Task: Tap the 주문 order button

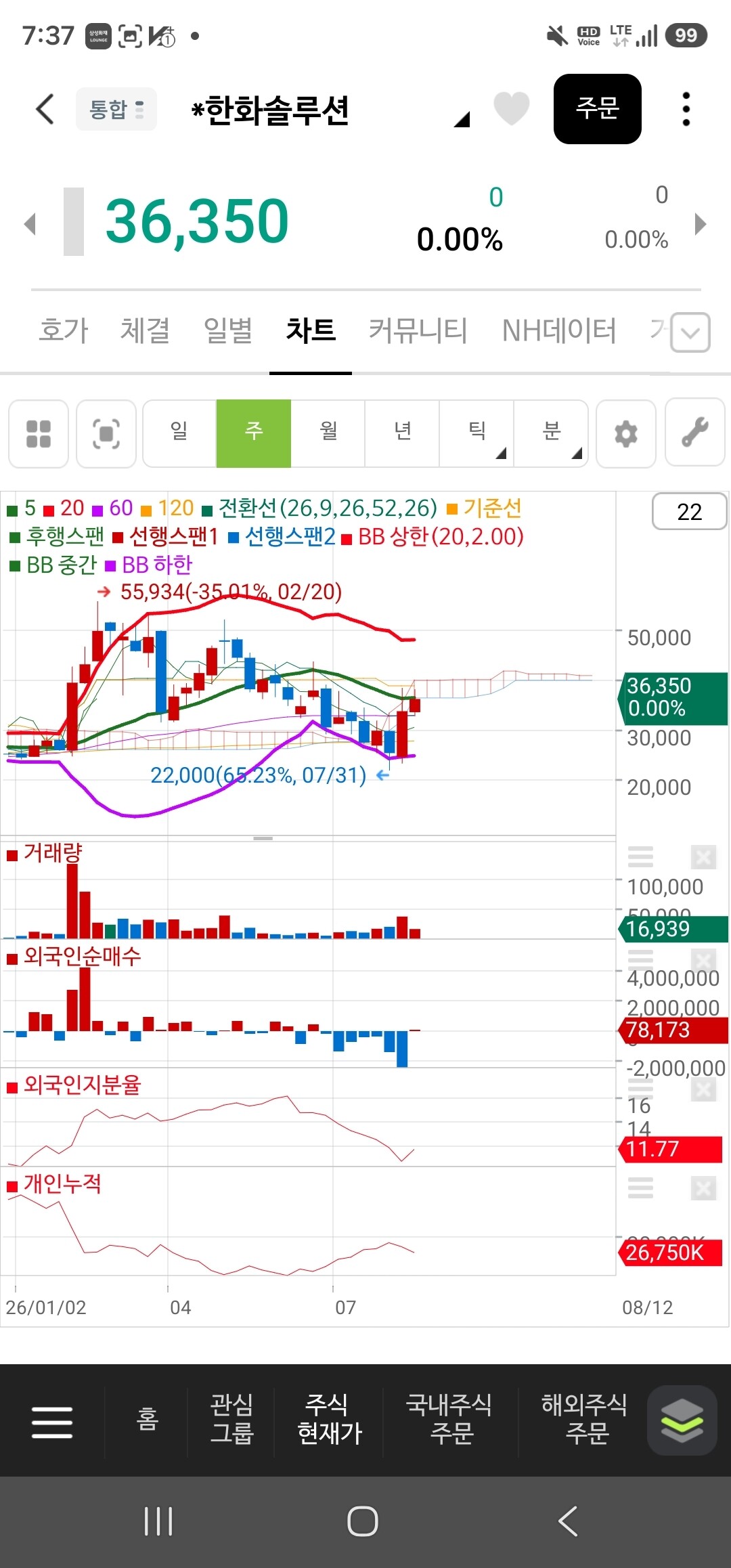Action: [x=598, y=108]
